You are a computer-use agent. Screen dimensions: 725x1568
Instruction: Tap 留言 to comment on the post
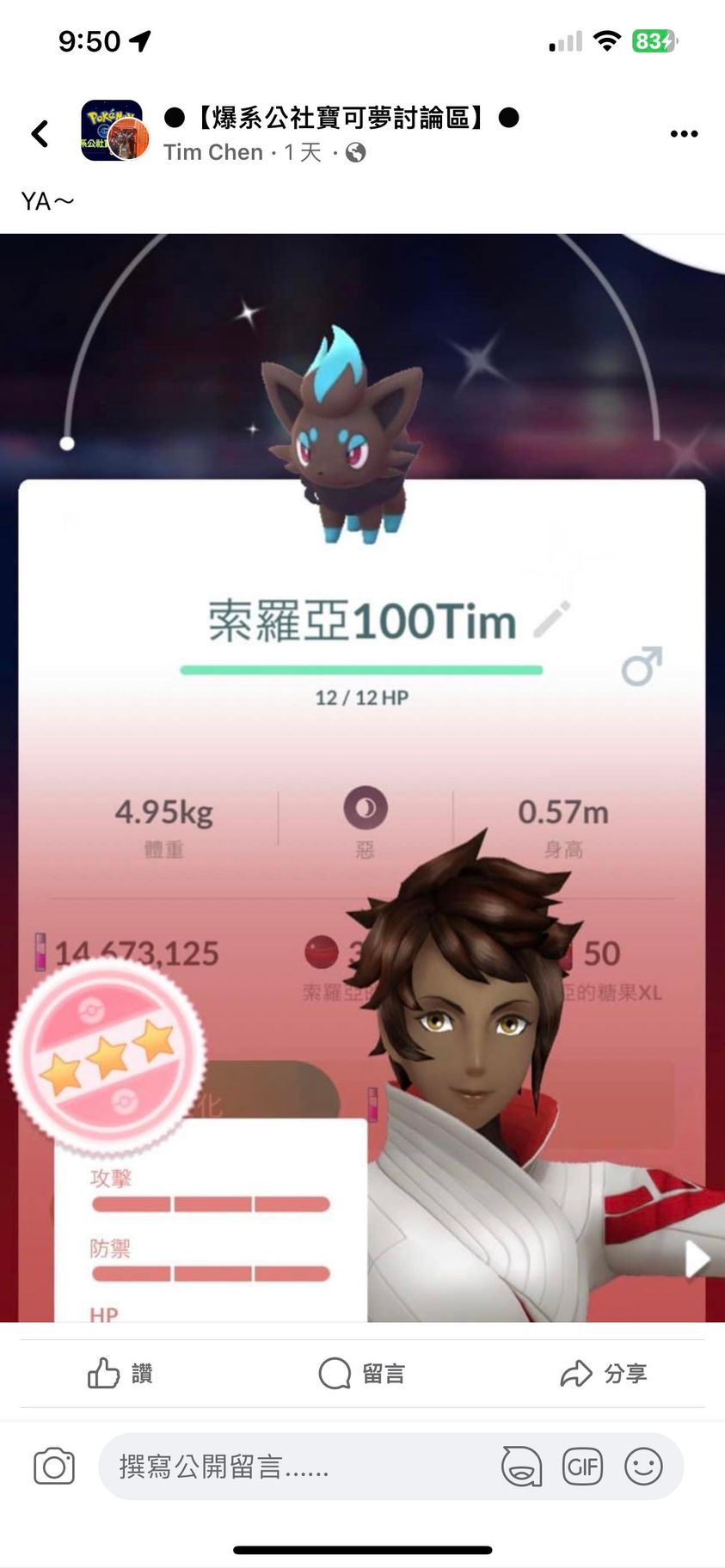coord(362,1373)
